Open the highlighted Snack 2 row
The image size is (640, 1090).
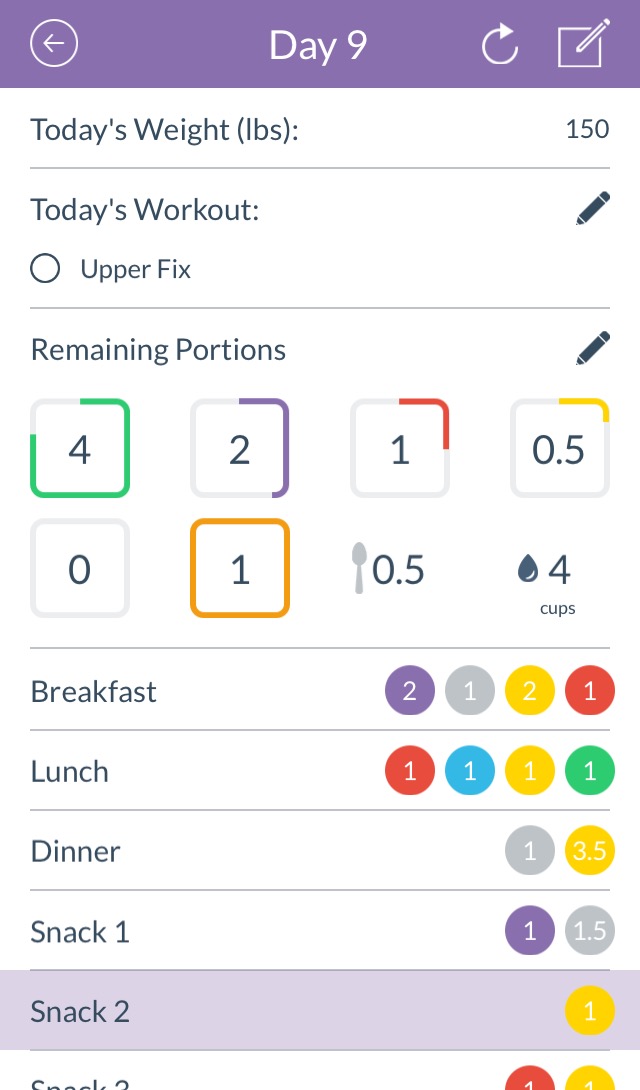tap(320, 1010)
